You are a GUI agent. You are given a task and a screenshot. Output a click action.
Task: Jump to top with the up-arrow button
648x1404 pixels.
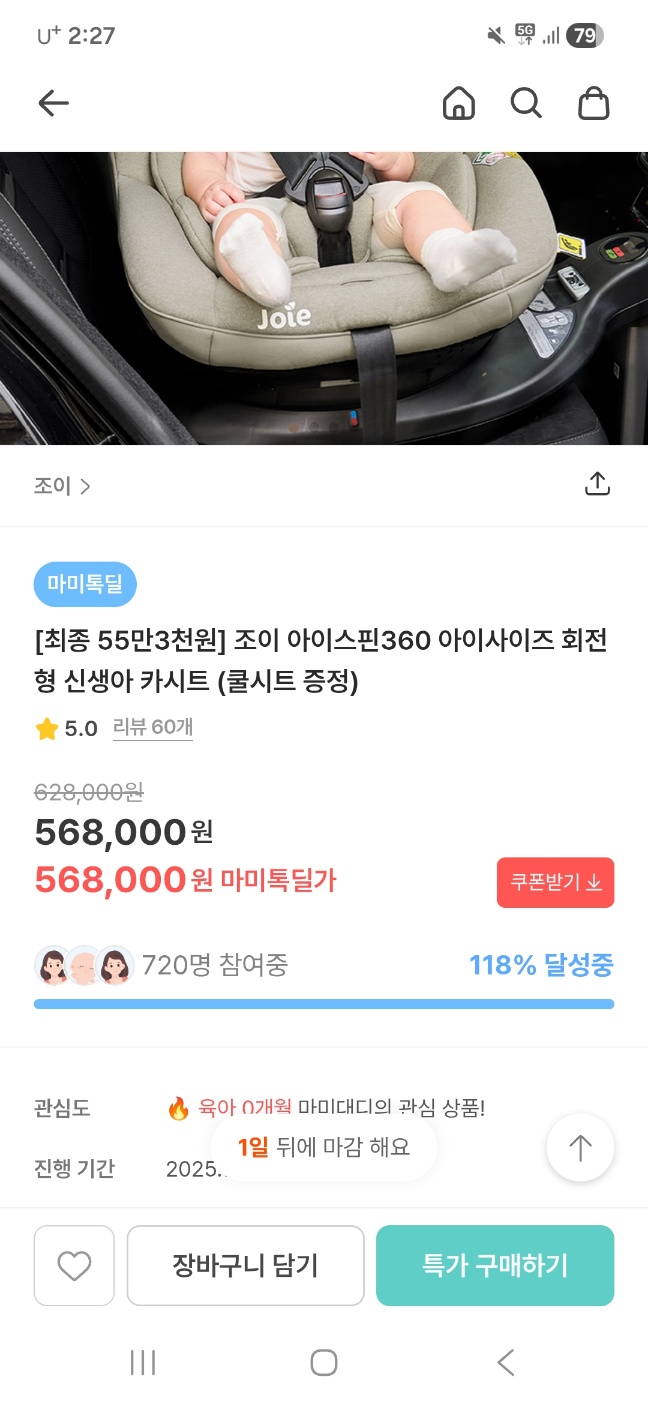(x=580, y=1148)
